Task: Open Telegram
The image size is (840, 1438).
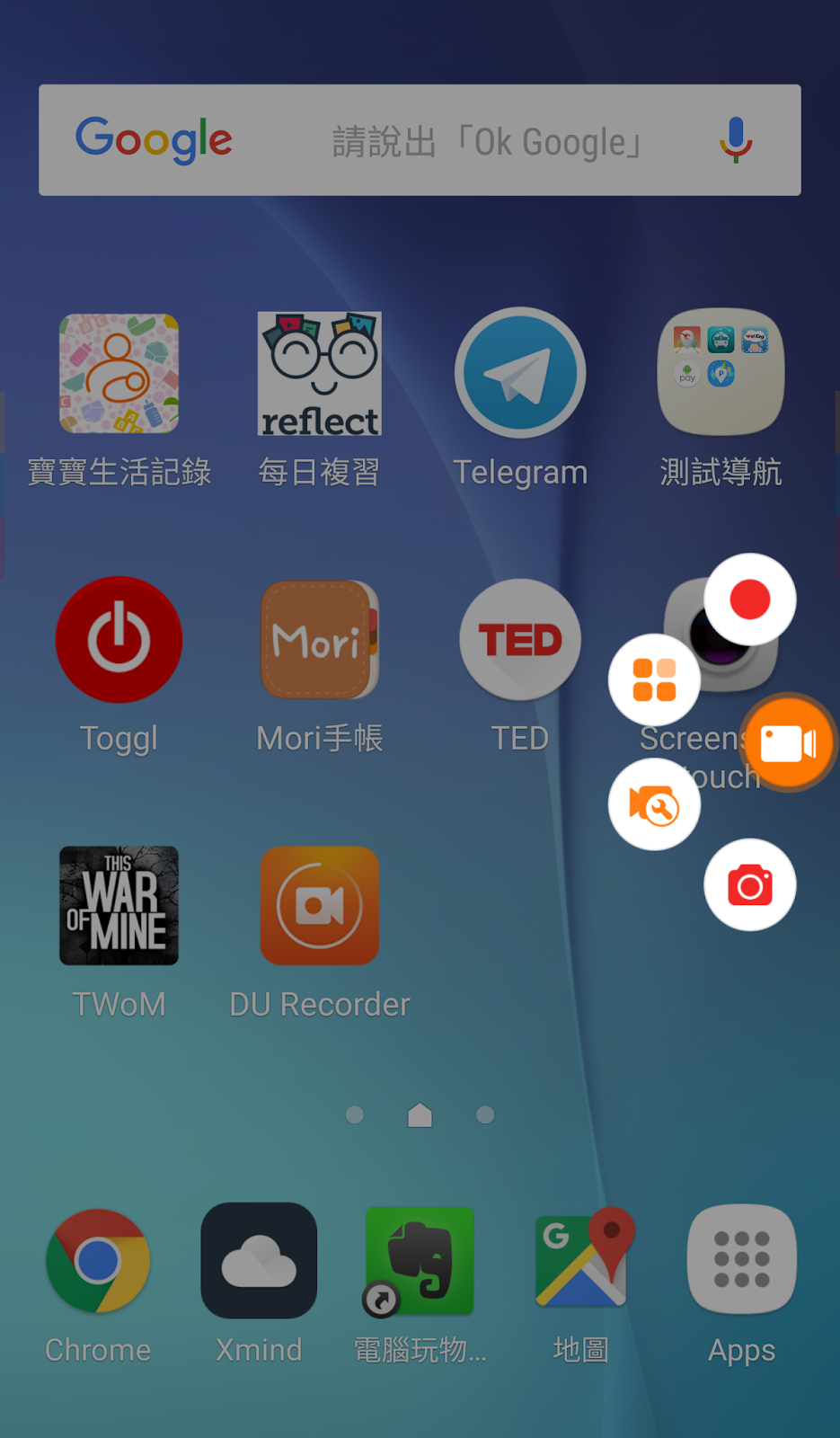Action: click(520, 374)
